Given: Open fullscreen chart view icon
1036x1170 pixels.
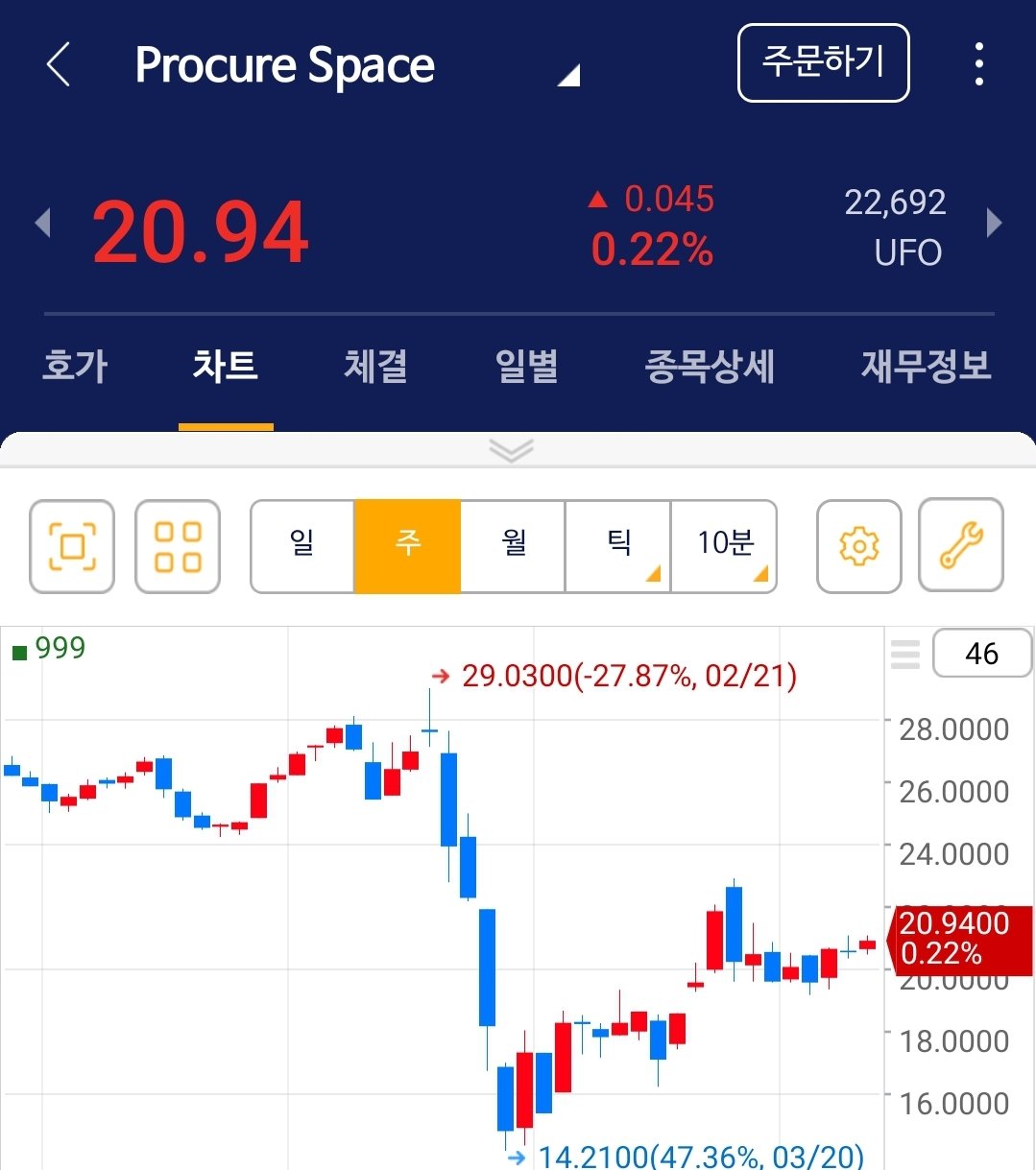Looking at the screenshot, I should click(72, 546).
